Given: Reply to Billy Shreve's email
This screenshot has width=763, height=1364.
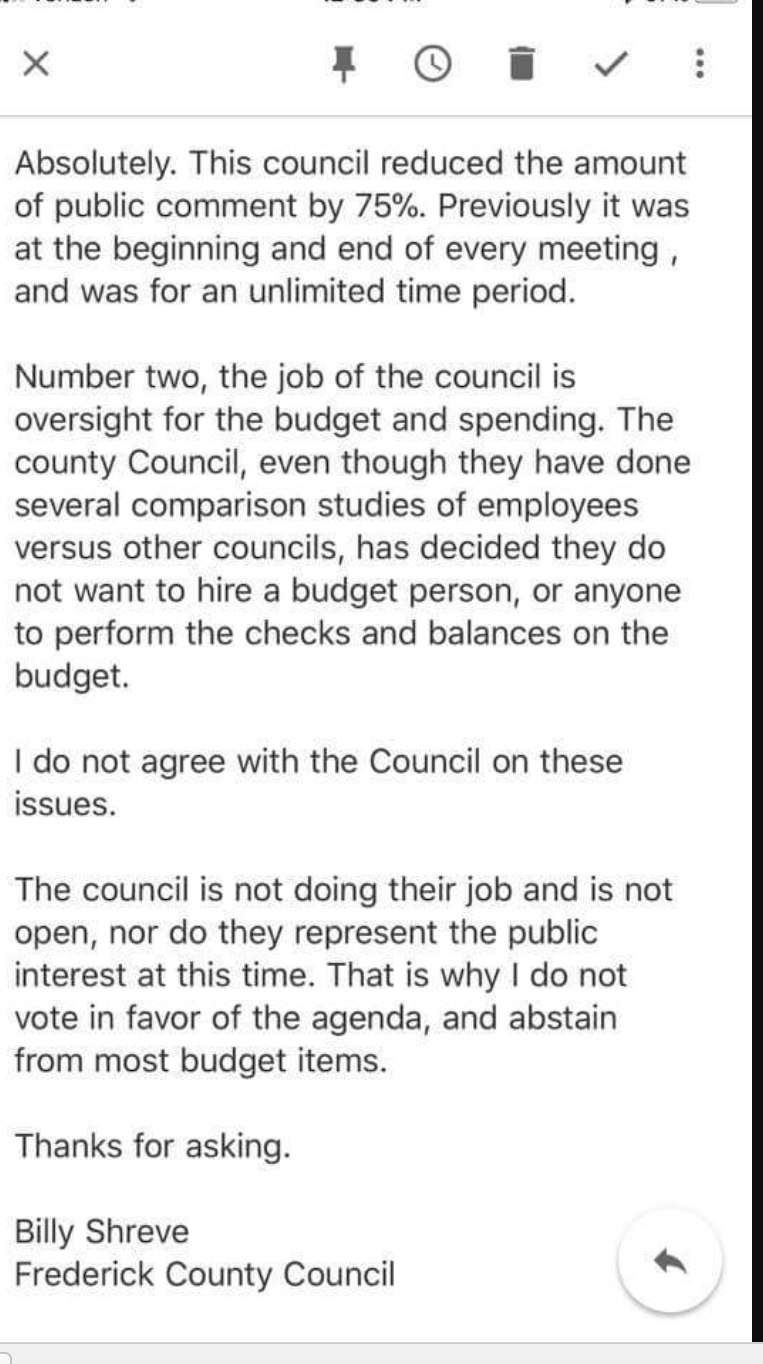Looking at the screenshot, I should (x=670, y=1260).
